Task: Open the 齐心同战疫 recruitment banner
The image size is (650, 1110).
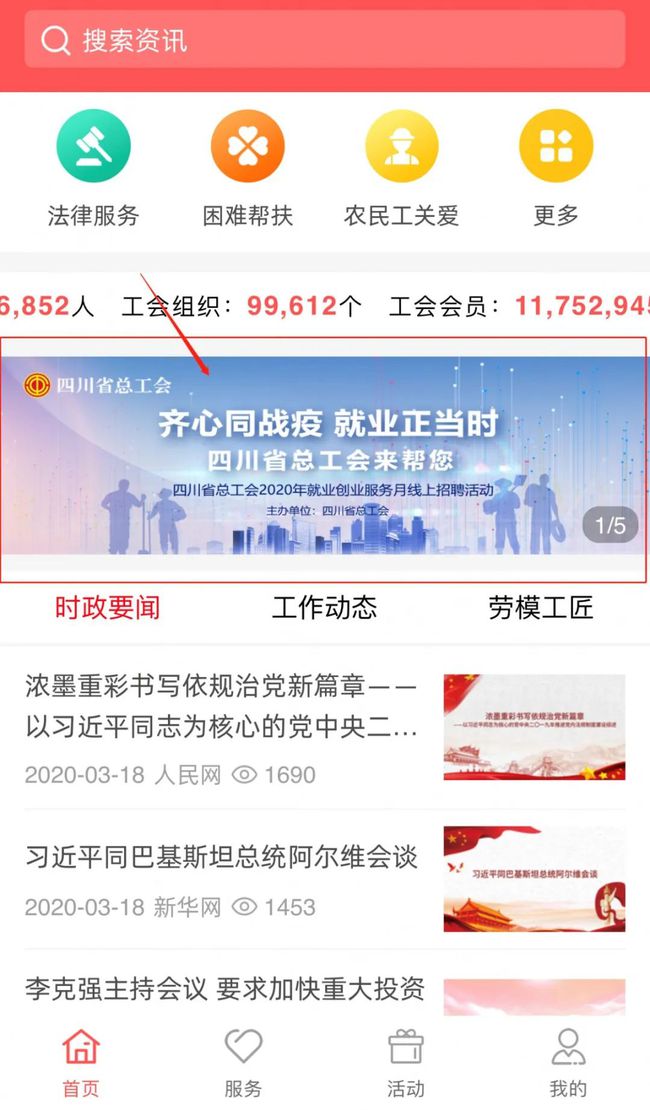Action: pos(323,455)
